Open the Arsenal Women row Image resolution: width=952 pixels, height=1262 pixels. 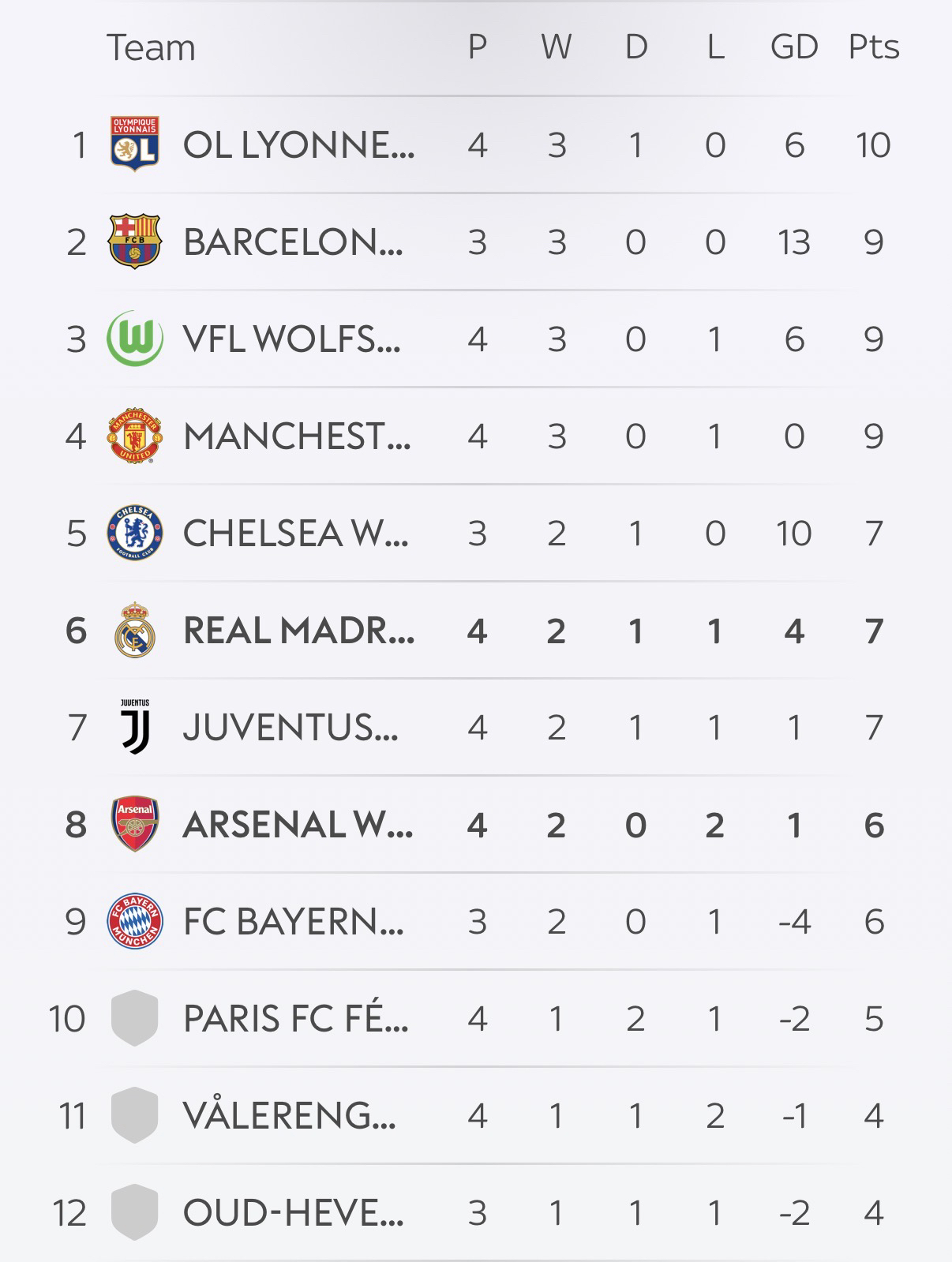click(x=297, y=825)
